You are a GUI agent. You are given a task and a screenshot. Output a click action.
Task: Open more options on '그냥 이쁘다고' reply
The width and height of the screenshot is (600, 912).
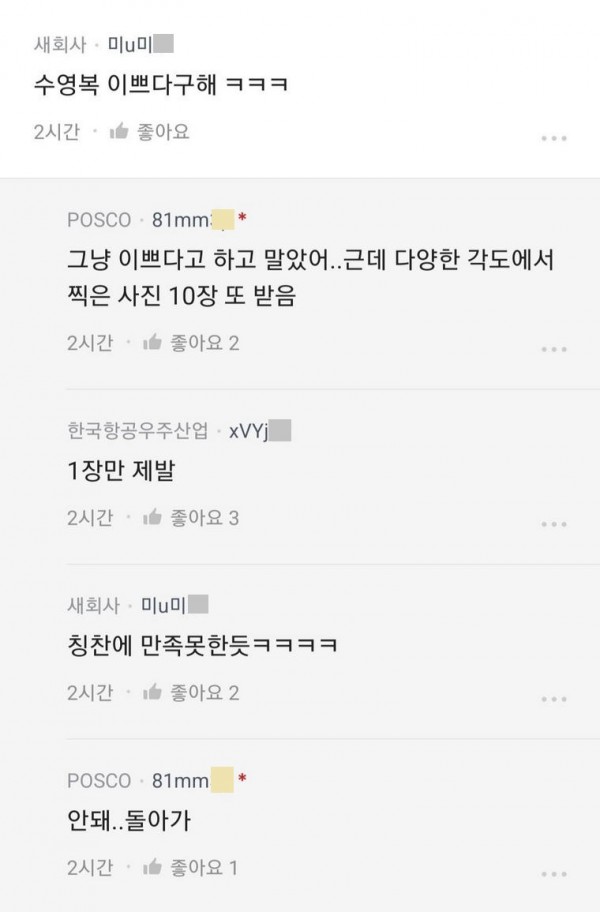pos(553,349)
